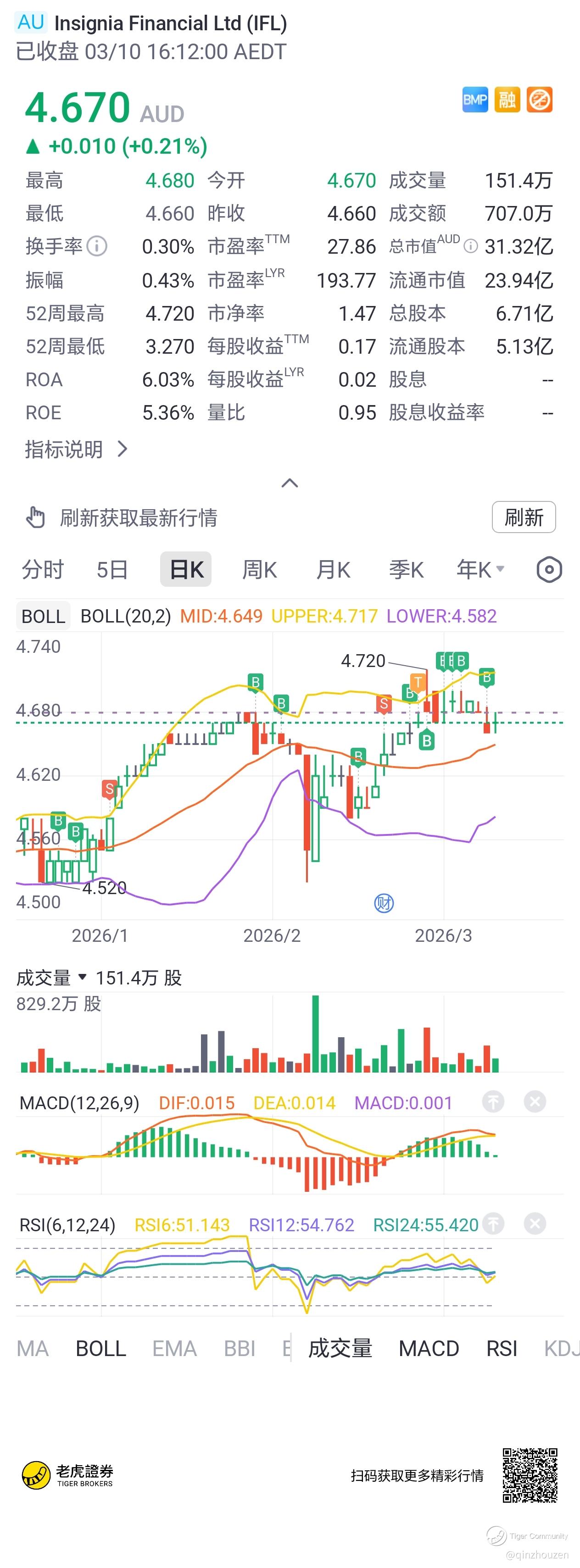Viewport: 580px width, 1568px height.
Task: Tap the 刷新 button for latest quotes
Action: pos(523,517)
